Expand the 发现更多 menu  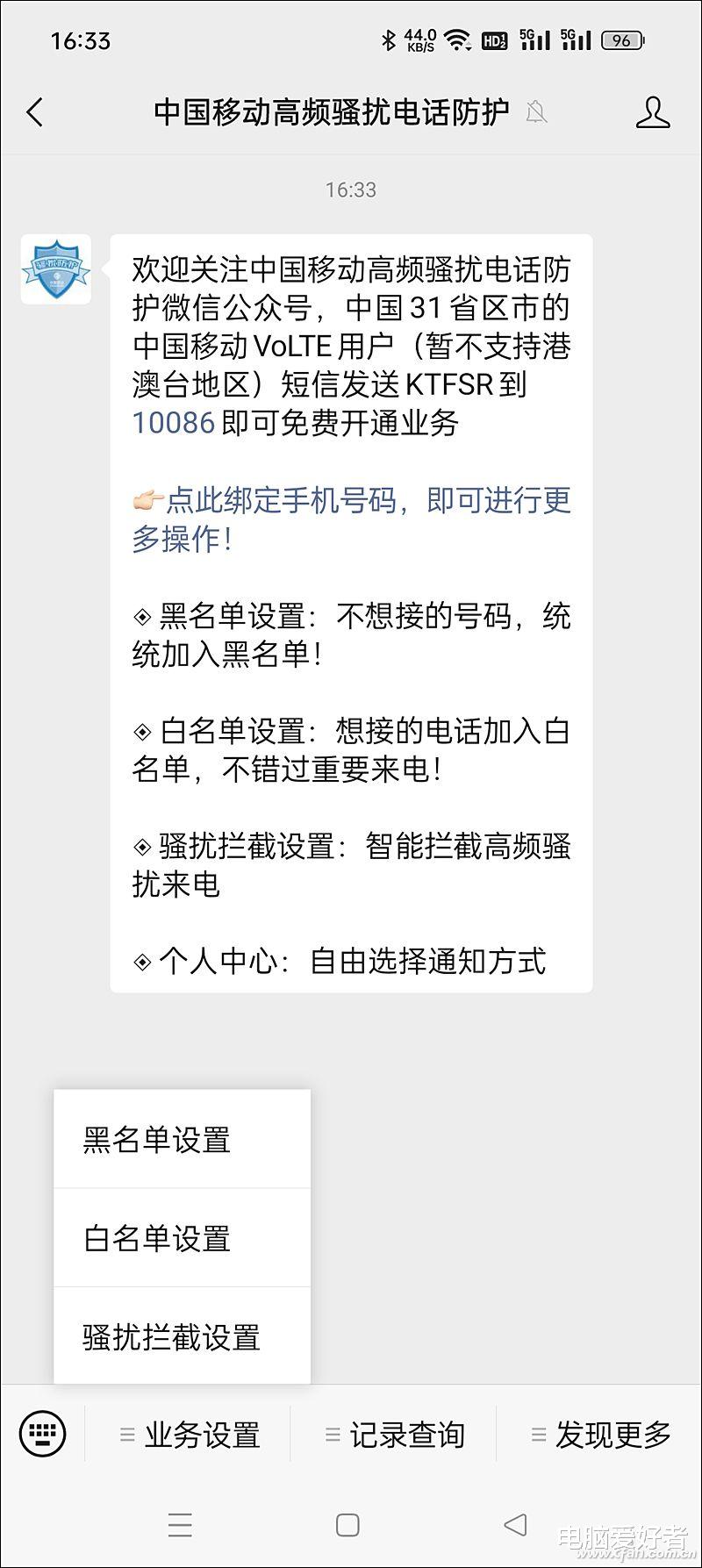tap(607, 1436)
